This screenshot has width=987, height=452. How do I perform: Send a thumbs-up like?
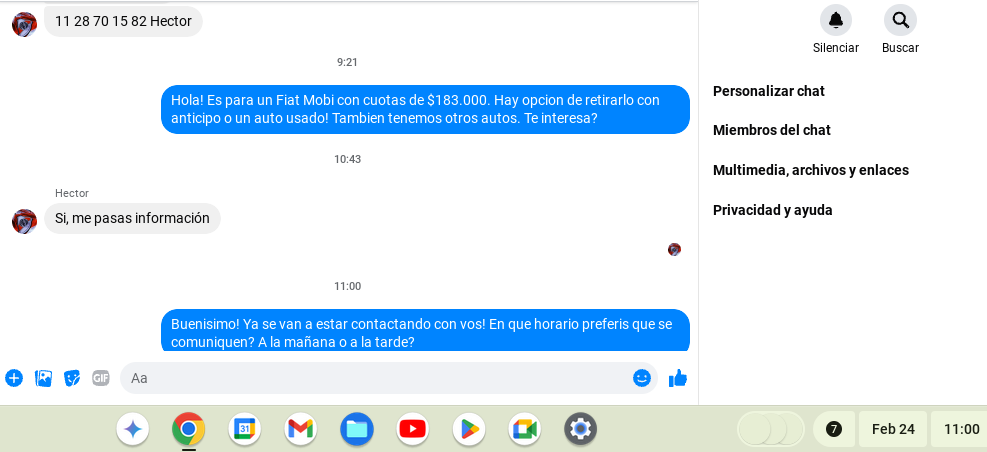pyautogui.click(x=678, y=378)
